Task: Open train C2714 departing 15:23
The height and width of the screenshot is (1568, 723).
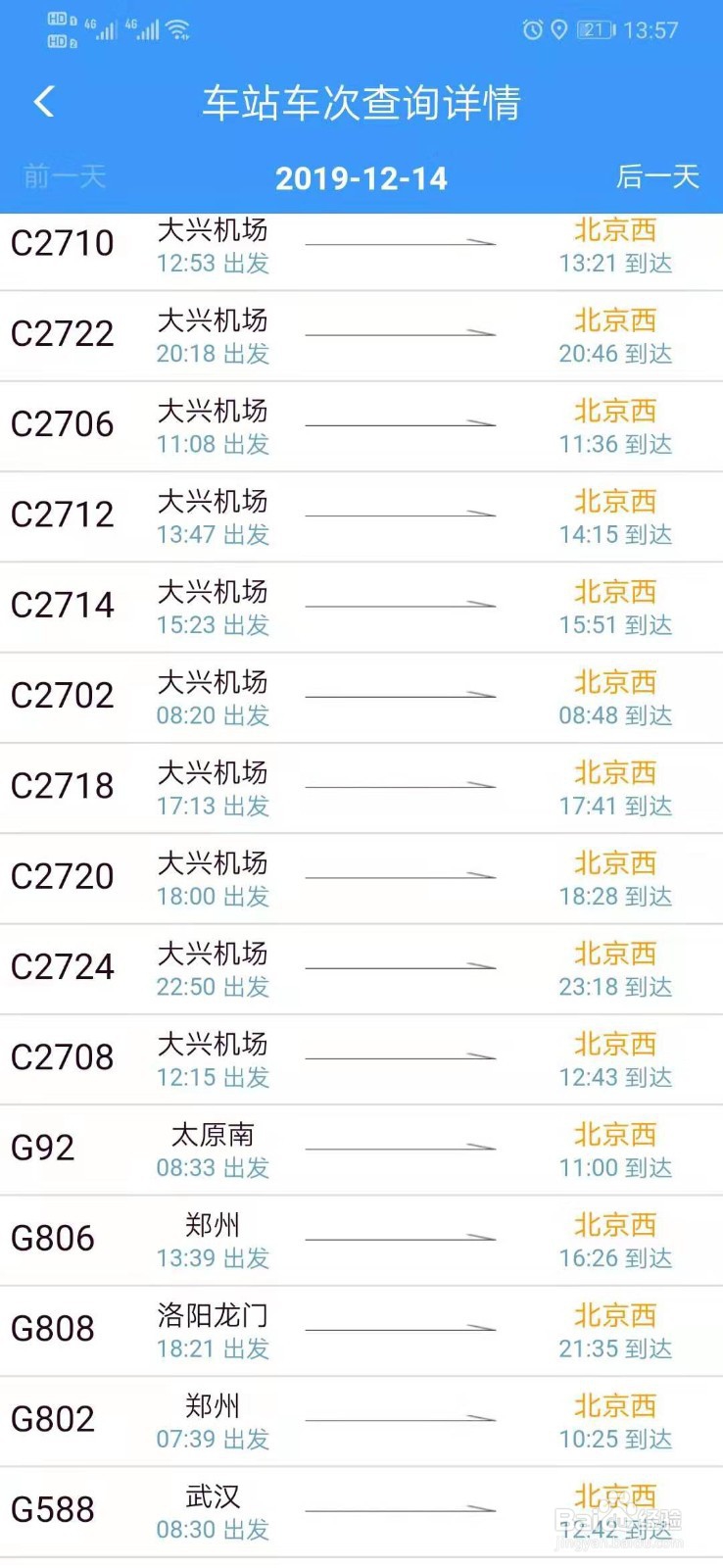Action: [361, 607]
